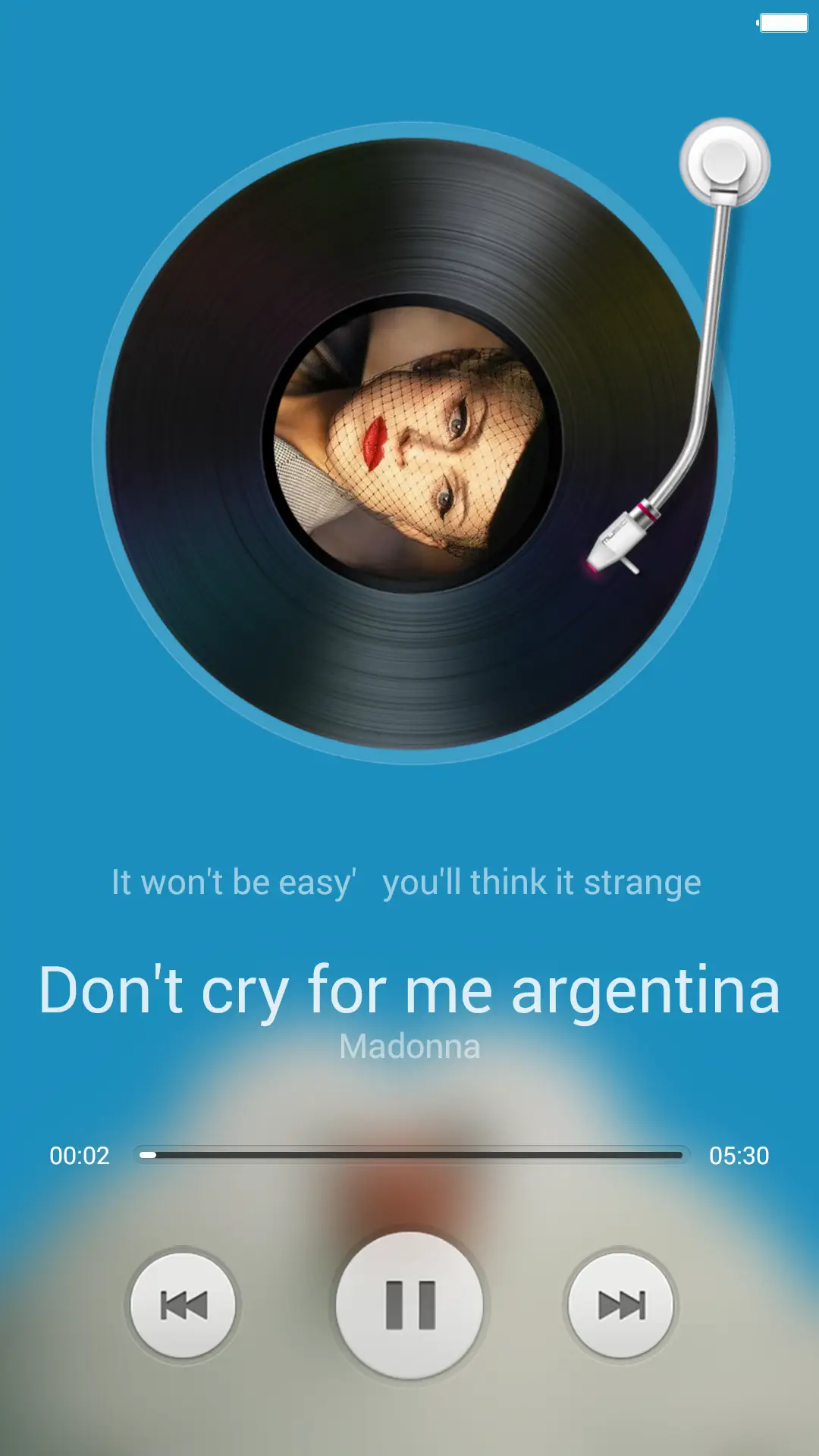
Task: Tap the playback progress bar to seek
Action: [x=411, y=1155]
